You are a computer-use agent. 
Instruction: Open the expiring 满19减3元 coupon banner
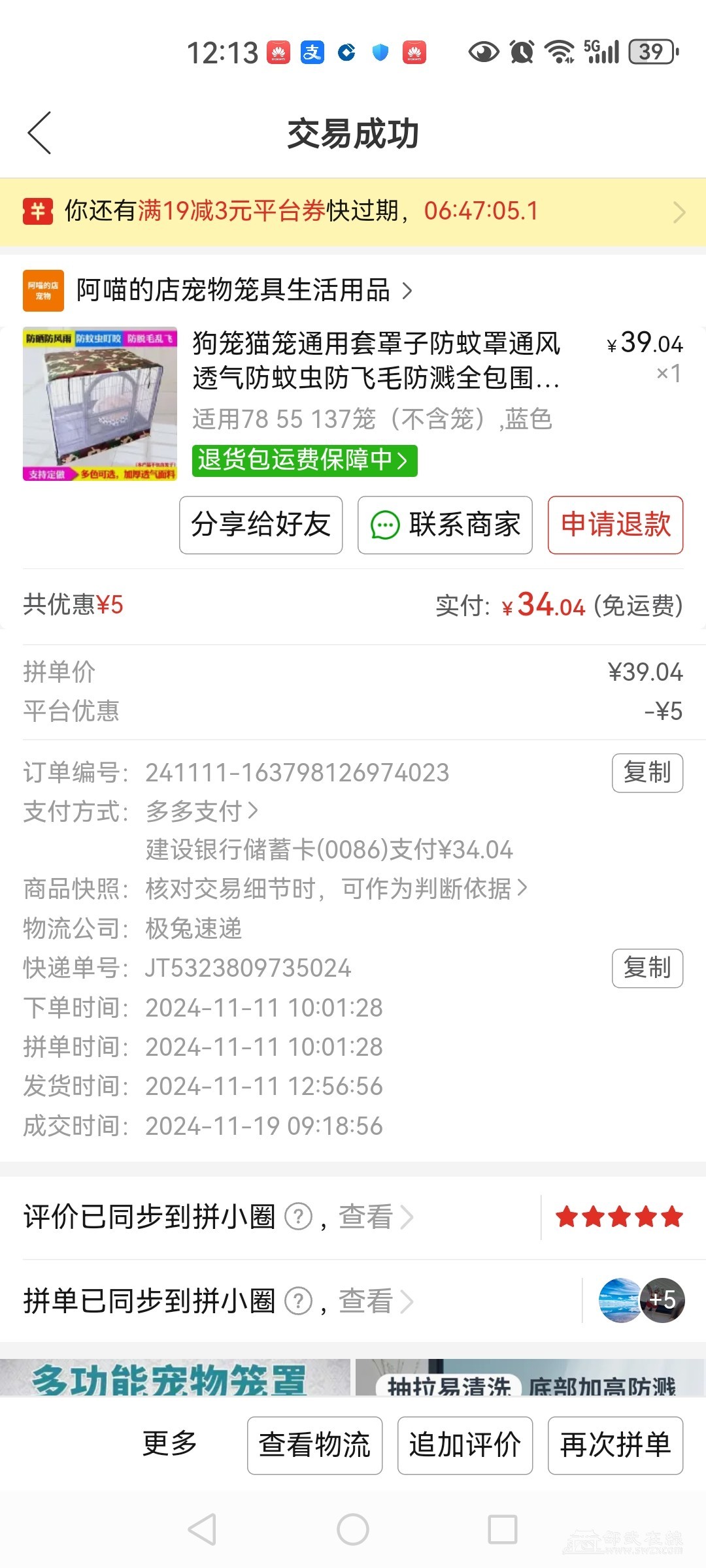(353, 211)
